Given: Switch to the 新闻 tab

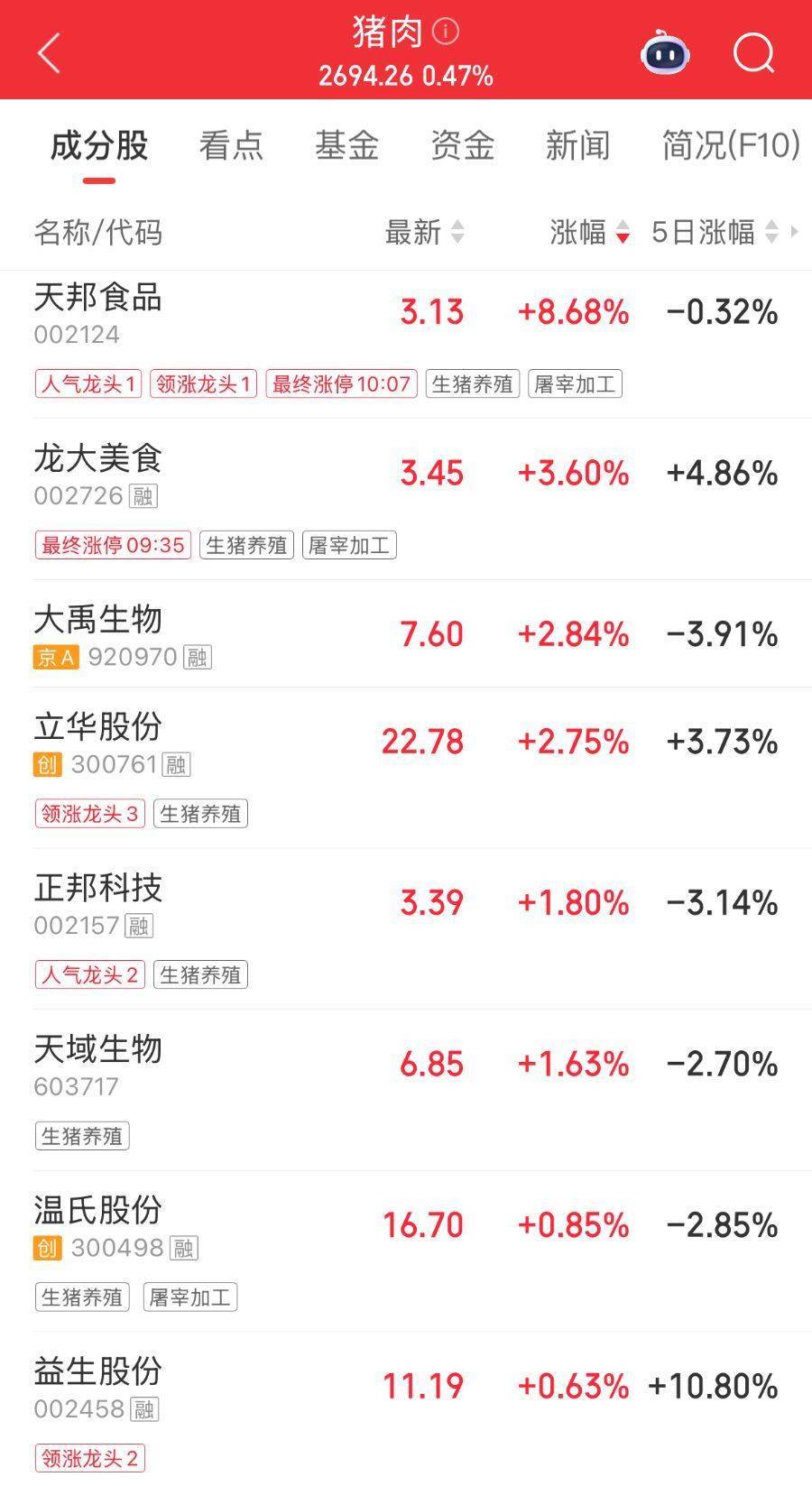Looking at the screenshot, I should tap(577, 145).
